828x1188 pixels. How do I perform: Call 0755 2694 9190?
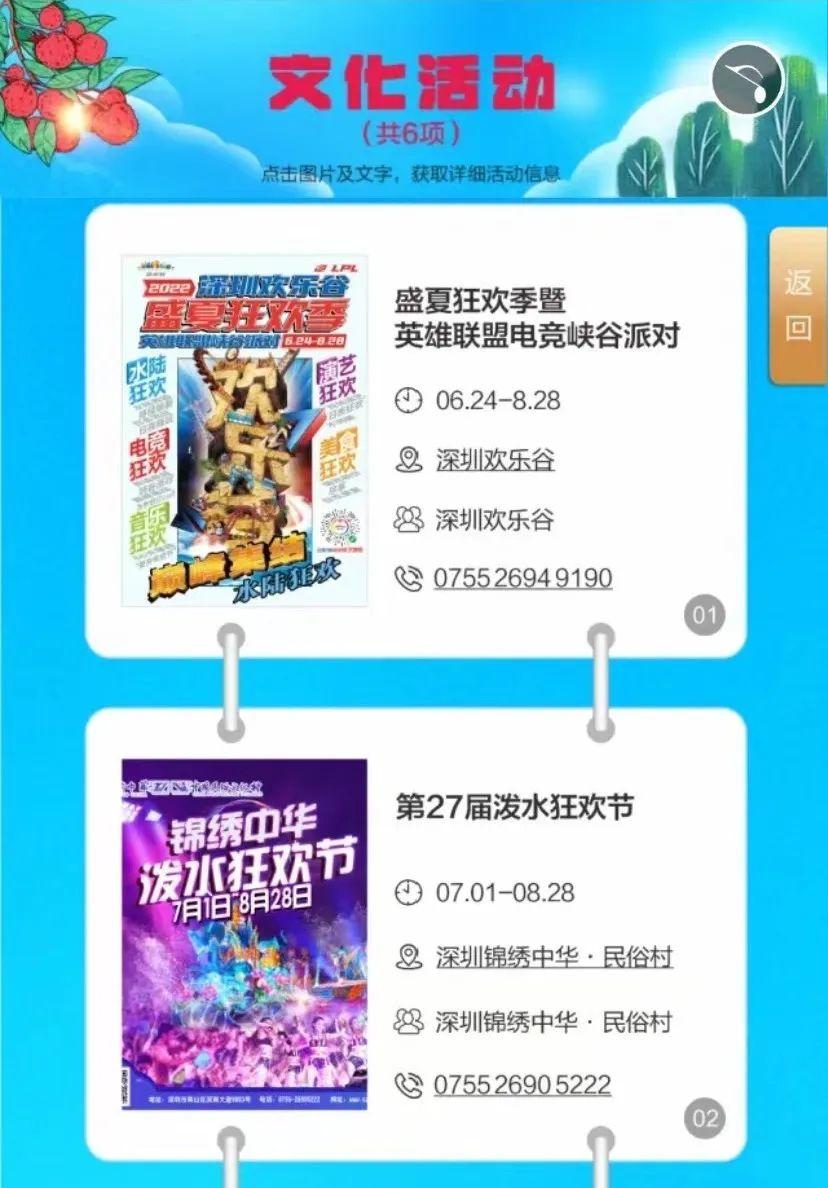(522, 578)
